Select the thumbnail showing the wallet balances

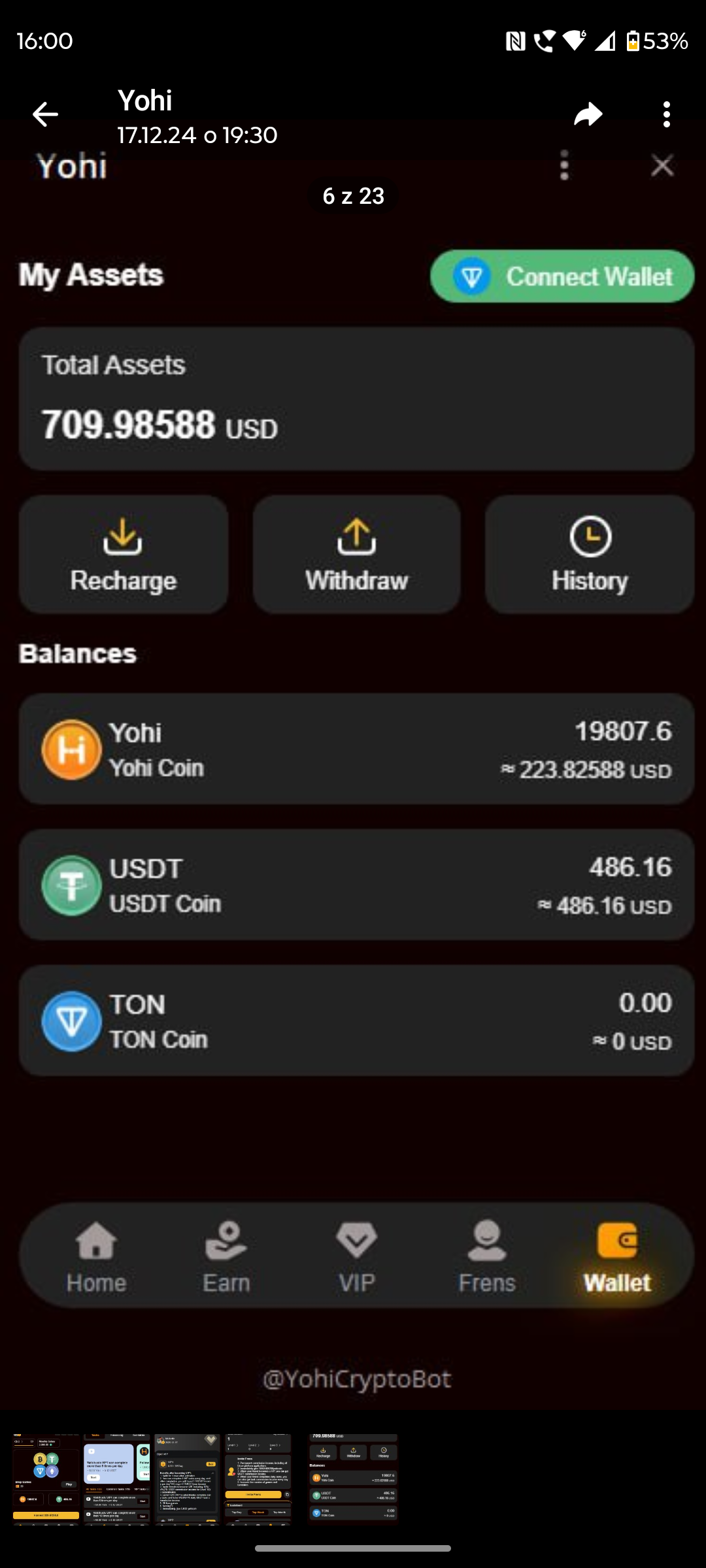pos(353,1479)
